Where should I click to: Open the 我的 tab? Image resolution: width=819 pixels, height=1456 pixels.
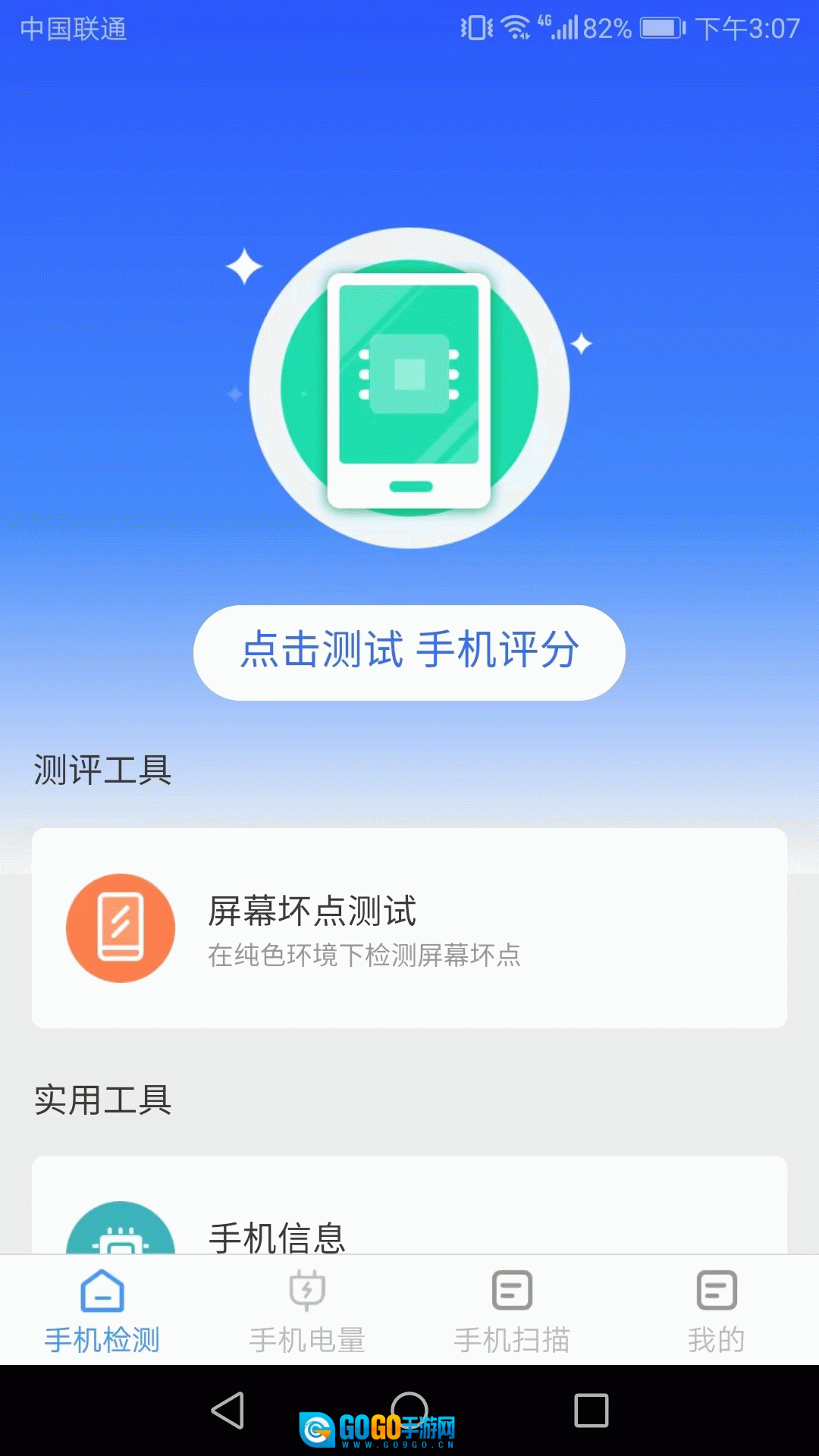point(716,1310)
